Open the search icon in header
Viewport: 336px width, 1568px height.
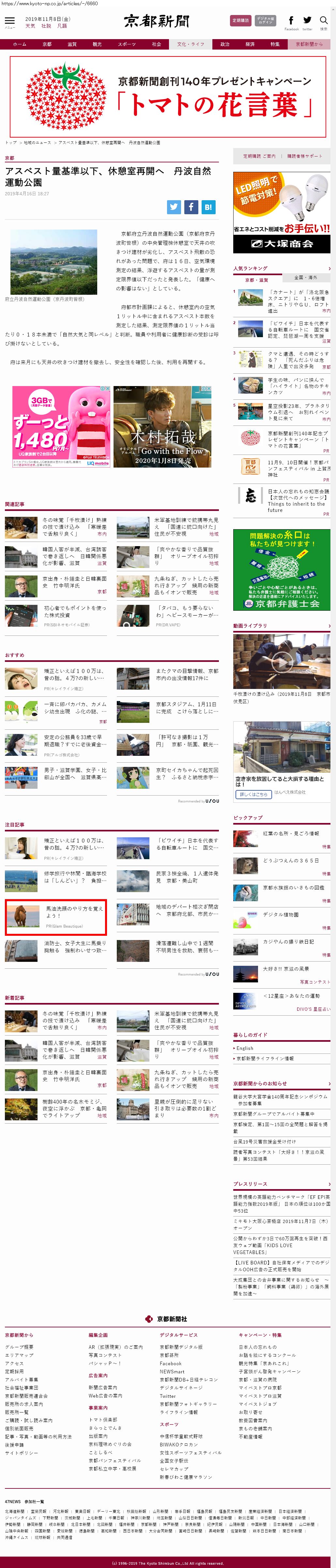click(323, 21)
